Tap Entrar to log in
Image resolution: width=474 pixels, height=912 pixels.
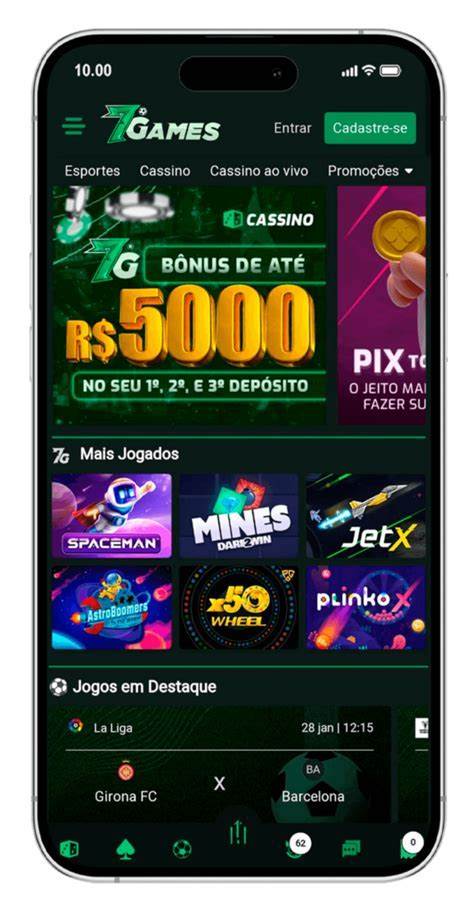pyautogui.click(x=293, y=128)
